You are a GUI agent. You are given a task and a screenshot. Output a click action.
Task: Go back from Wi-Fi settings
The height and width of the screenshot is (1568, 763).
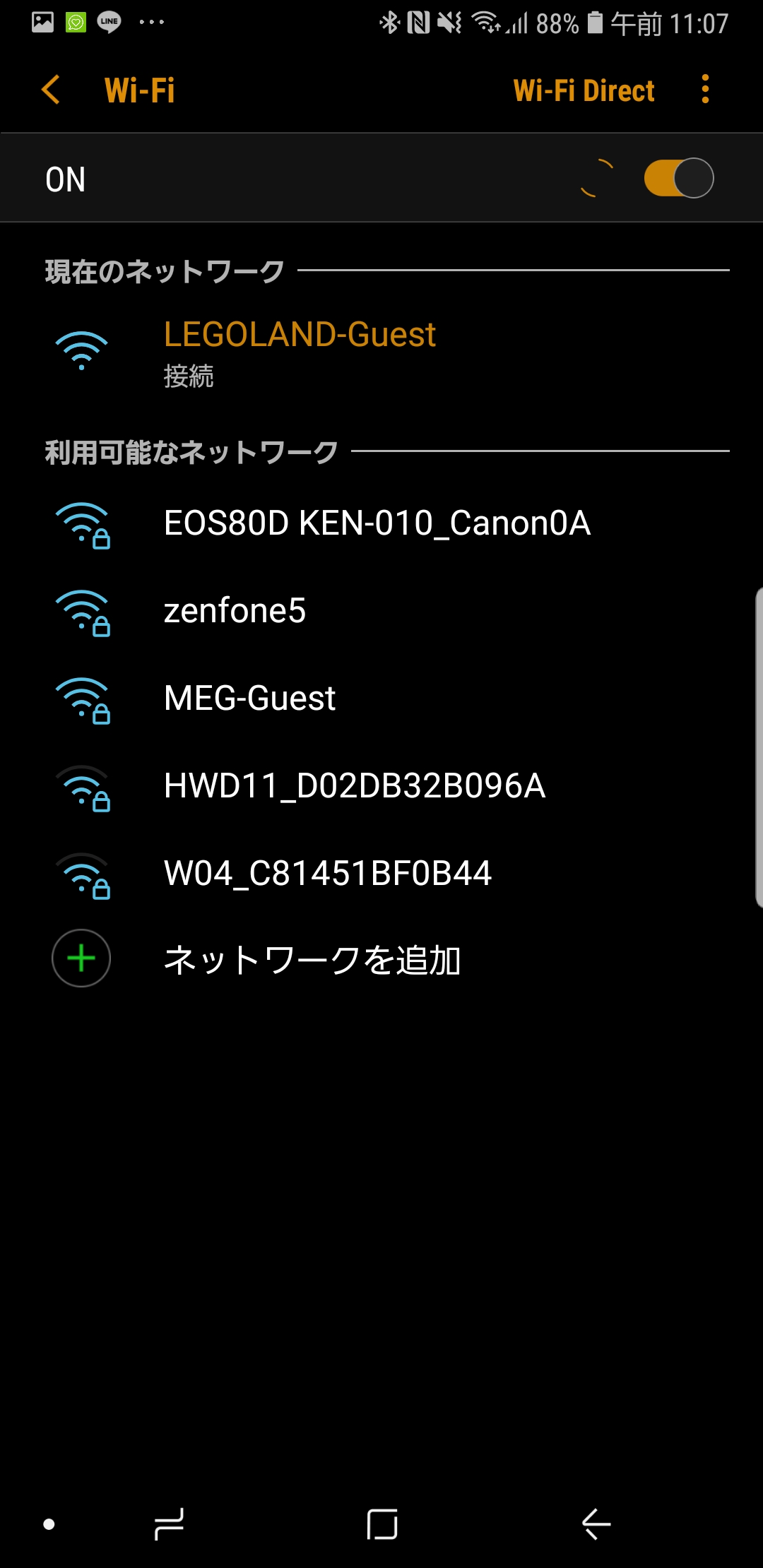pos(51,90)
